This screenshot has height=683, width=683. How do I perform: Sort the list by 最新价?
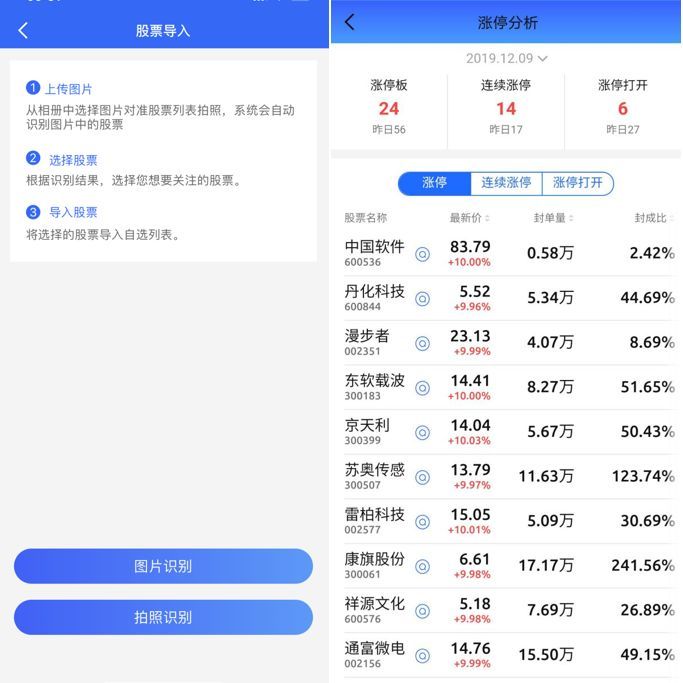coord(470,218)
